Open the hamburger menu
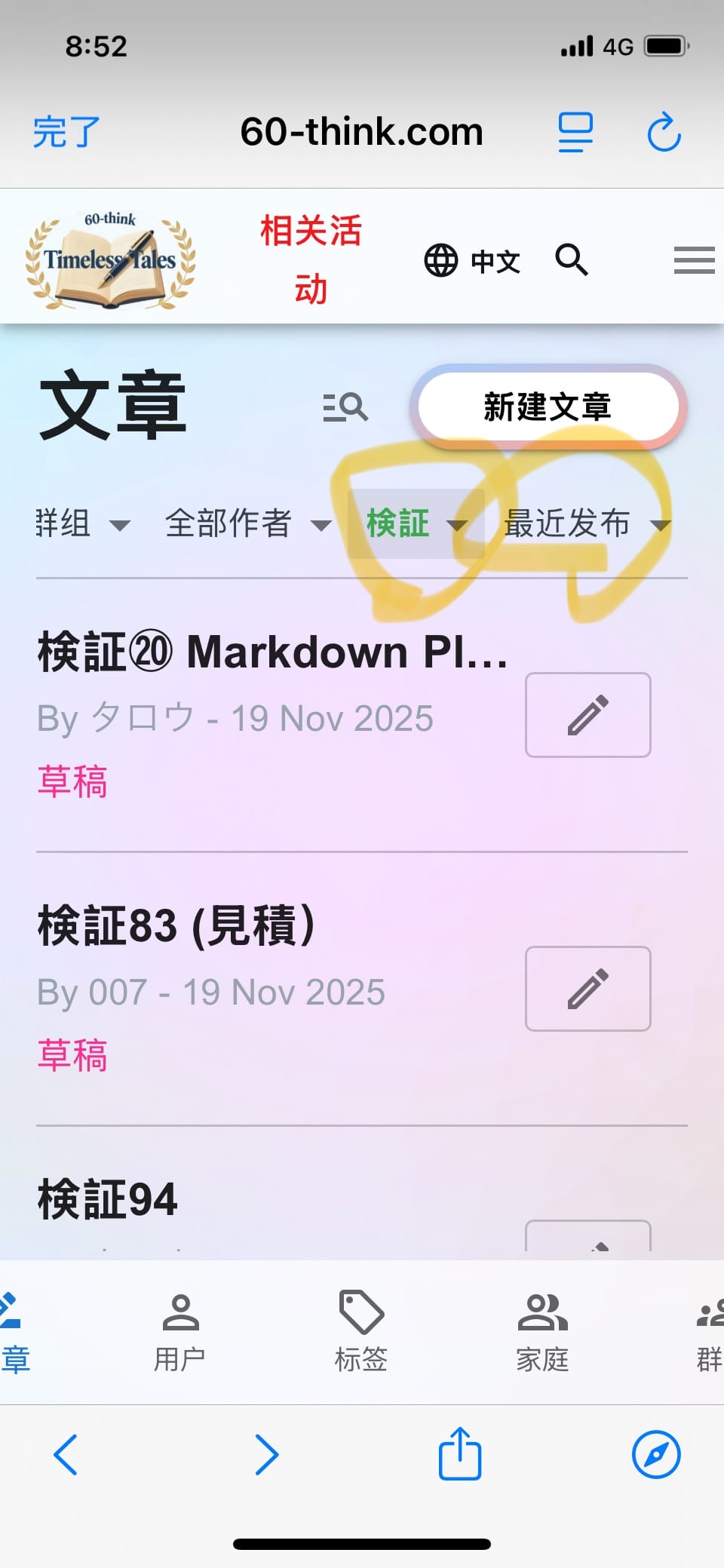Image resolution: width=724 pixels, height=1568 pixels. point(694,260)
